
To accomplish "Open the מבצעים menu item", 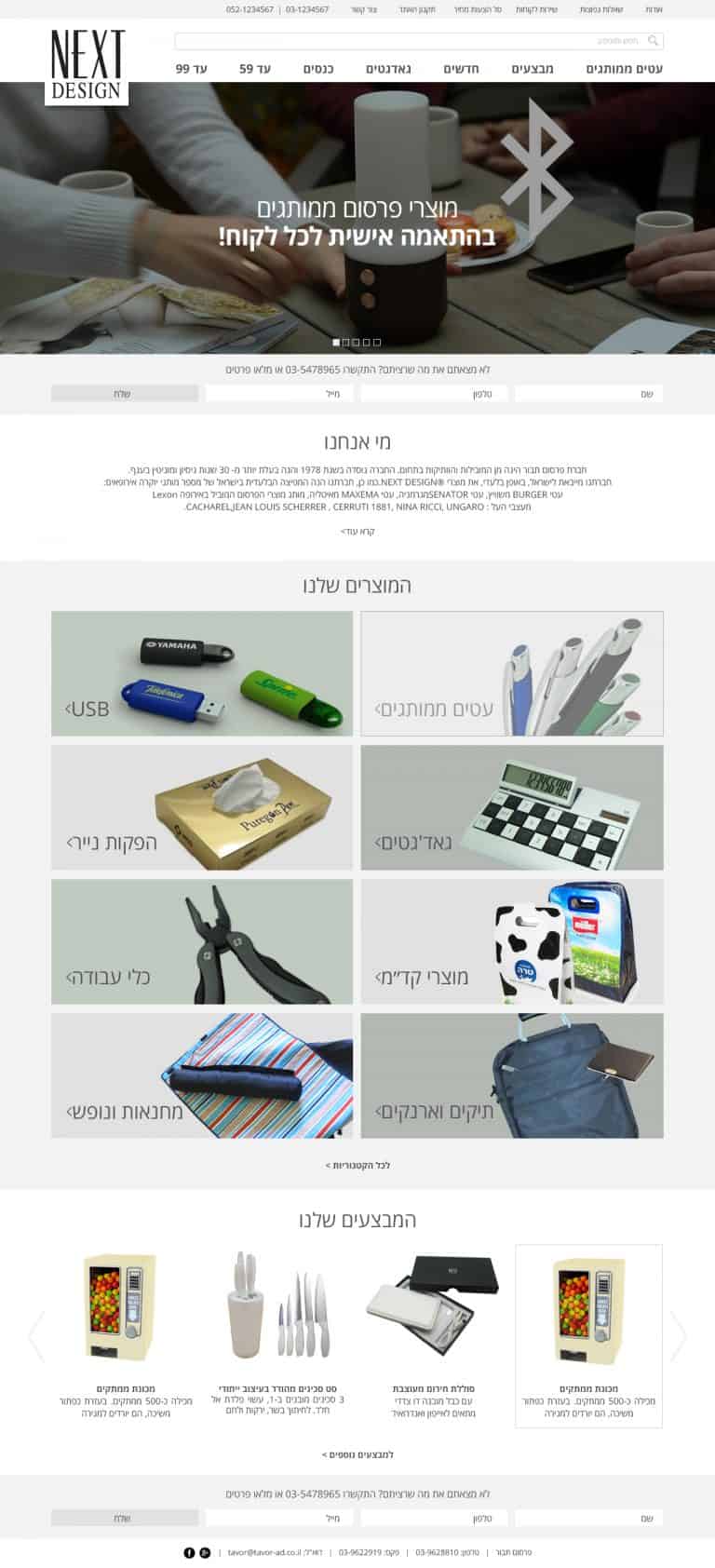I will pos(532,69).
